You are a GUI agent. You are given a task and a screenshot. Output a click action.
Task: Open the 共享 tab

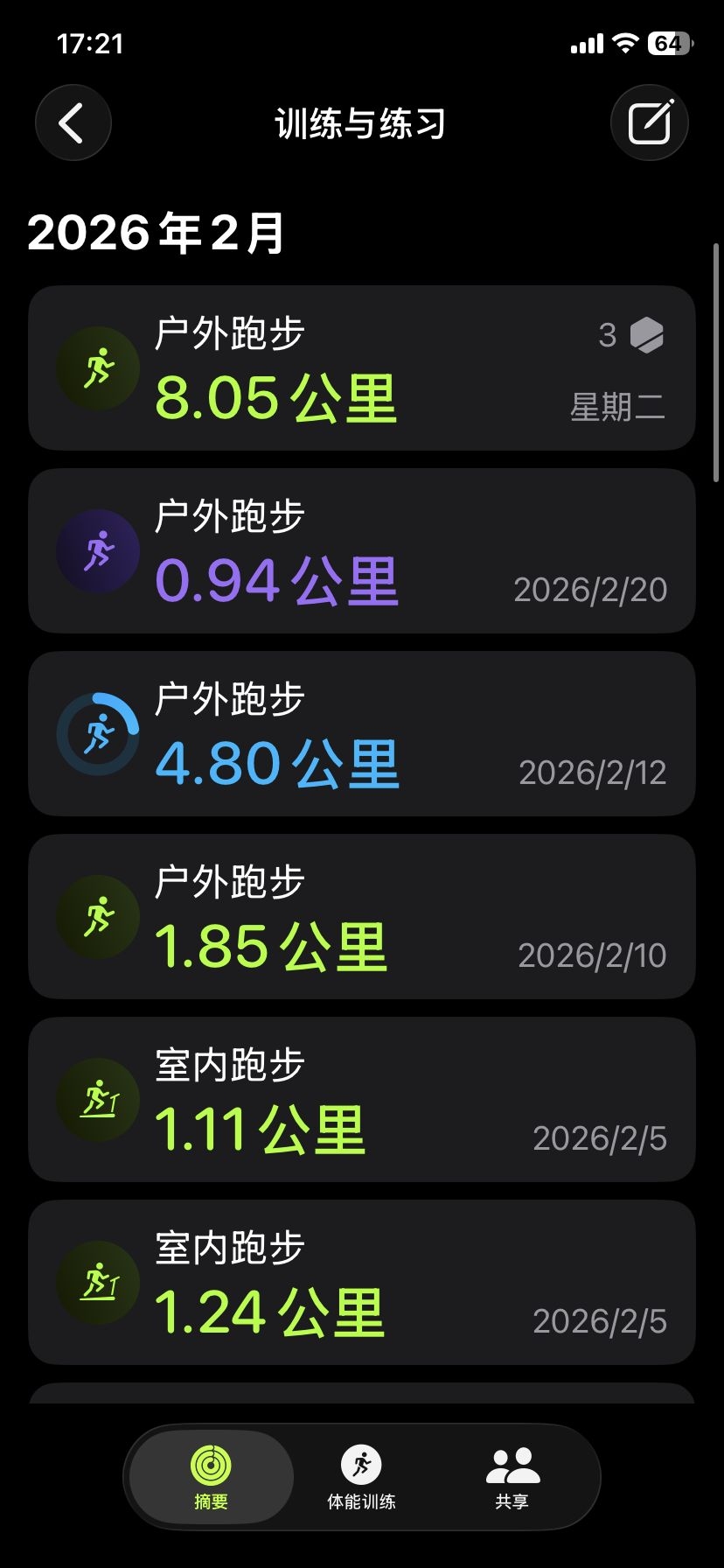[x=512, y=1477]
